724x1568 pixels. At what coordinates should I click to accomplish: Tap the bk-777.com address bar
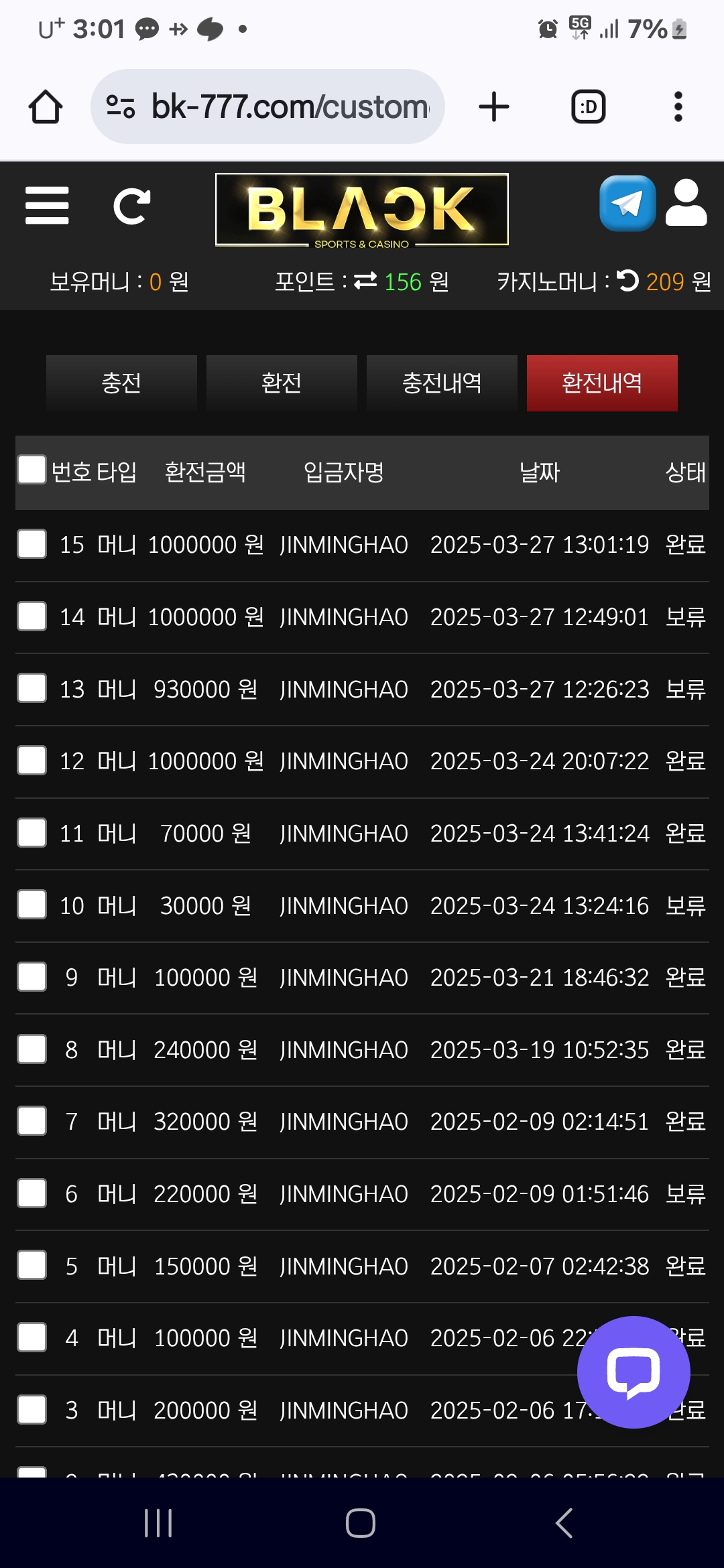(x=267, y=107)
